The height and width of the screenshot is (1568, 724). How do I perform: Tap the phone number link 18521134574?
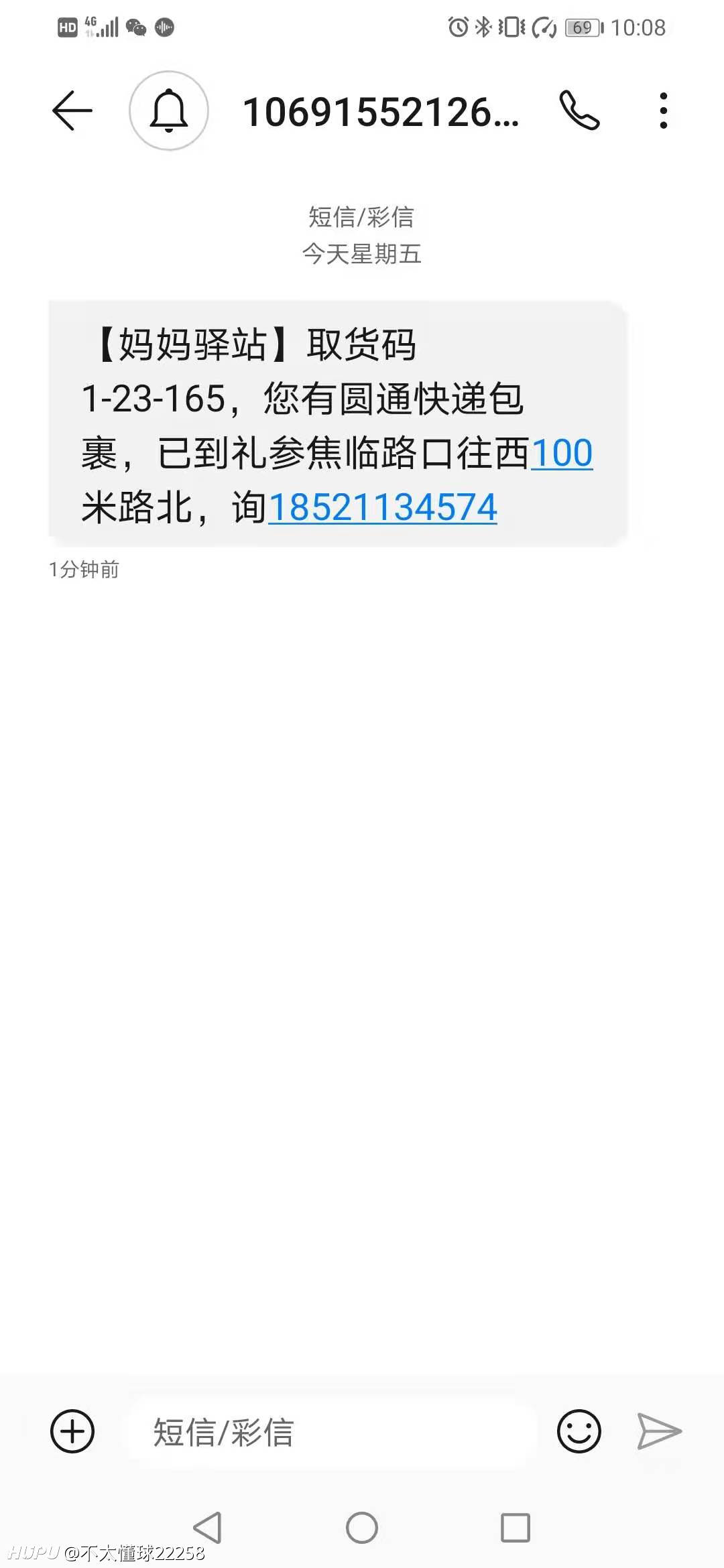point(382,507)
